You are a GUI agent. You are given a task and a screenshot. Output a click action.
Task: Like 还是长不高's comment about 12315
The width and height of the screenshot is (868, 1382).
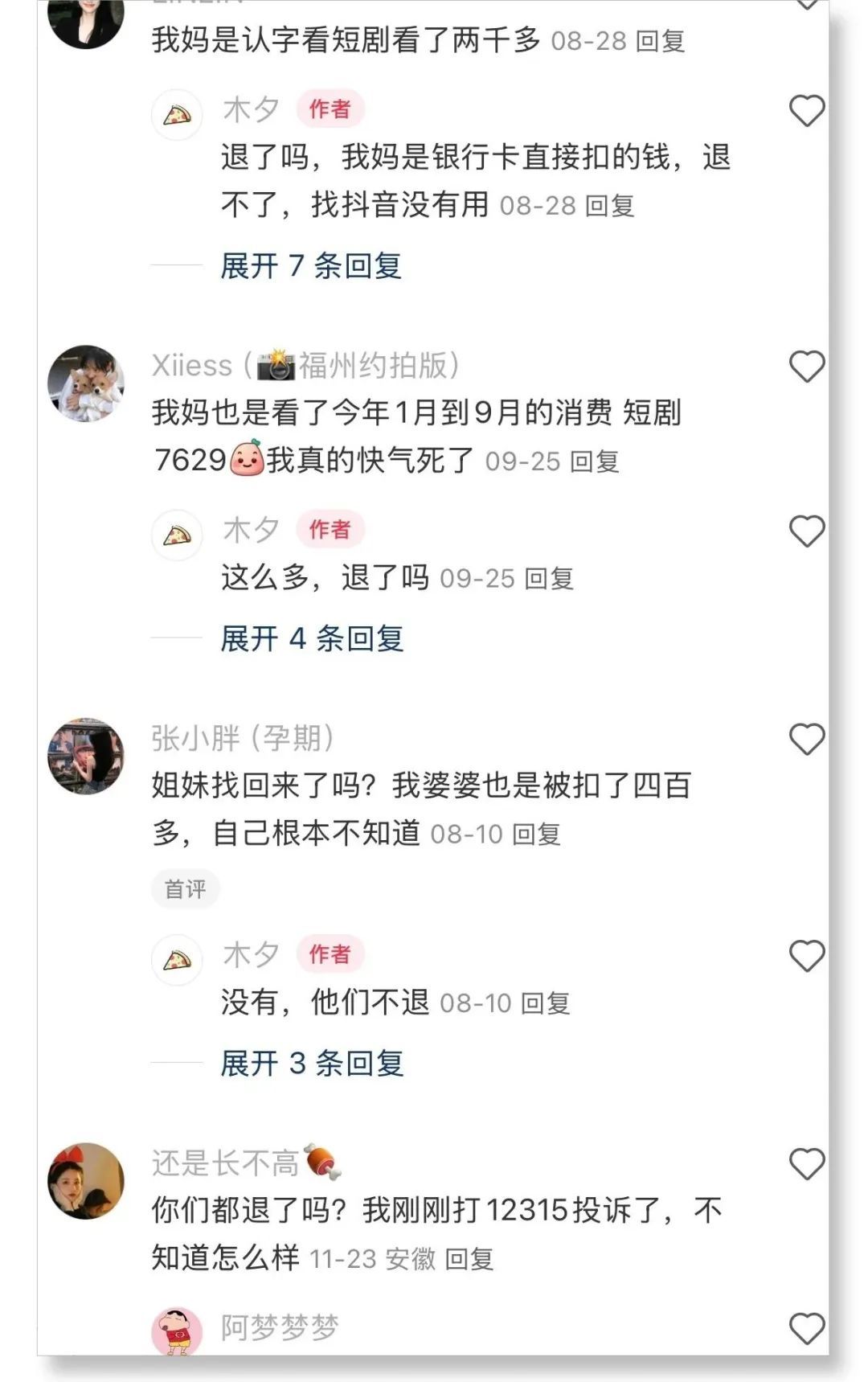(x=807, y=1164)
